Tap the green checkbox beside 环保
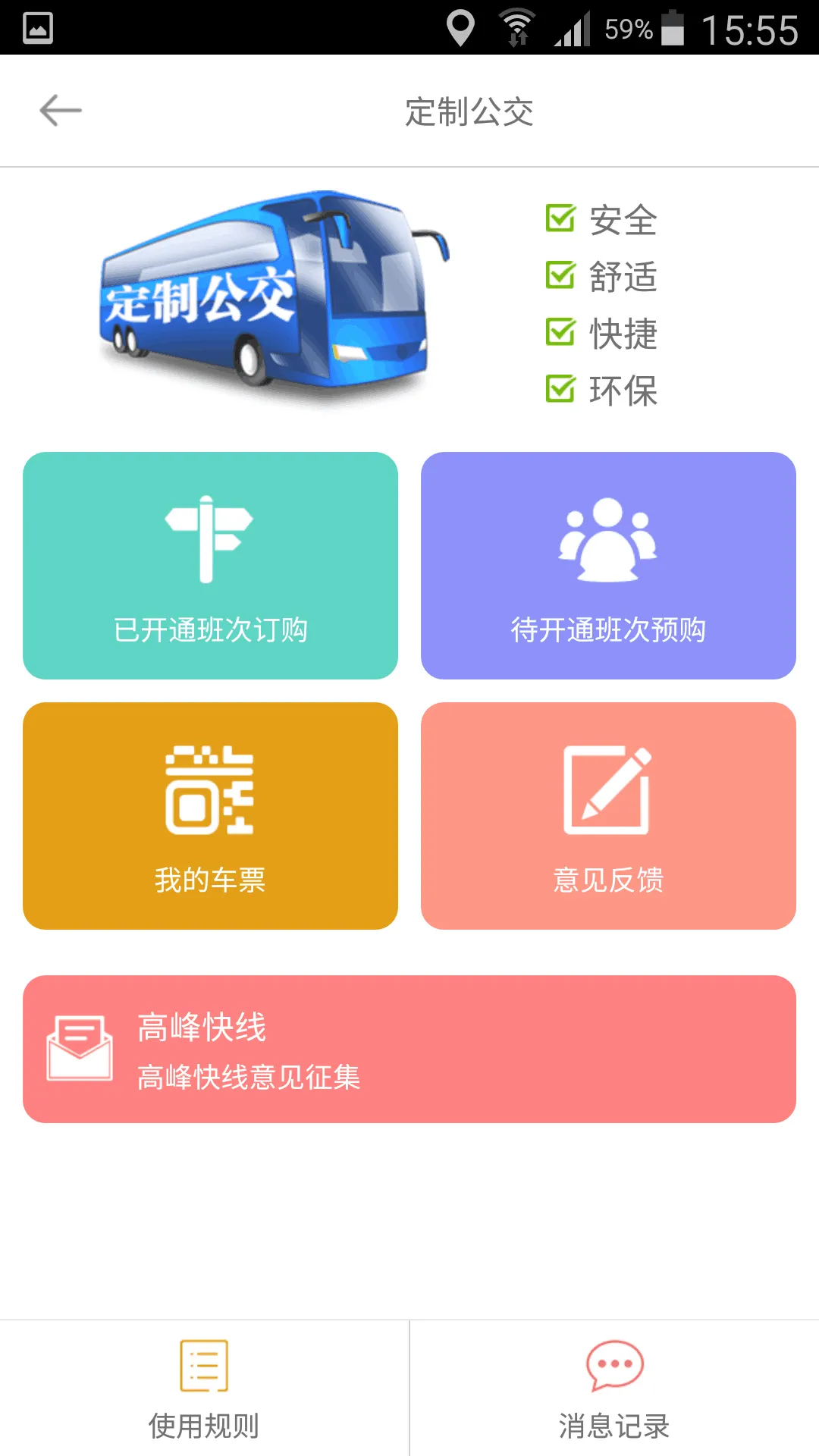This screenshot has width=819, height=1456. [x=558, y=390]
